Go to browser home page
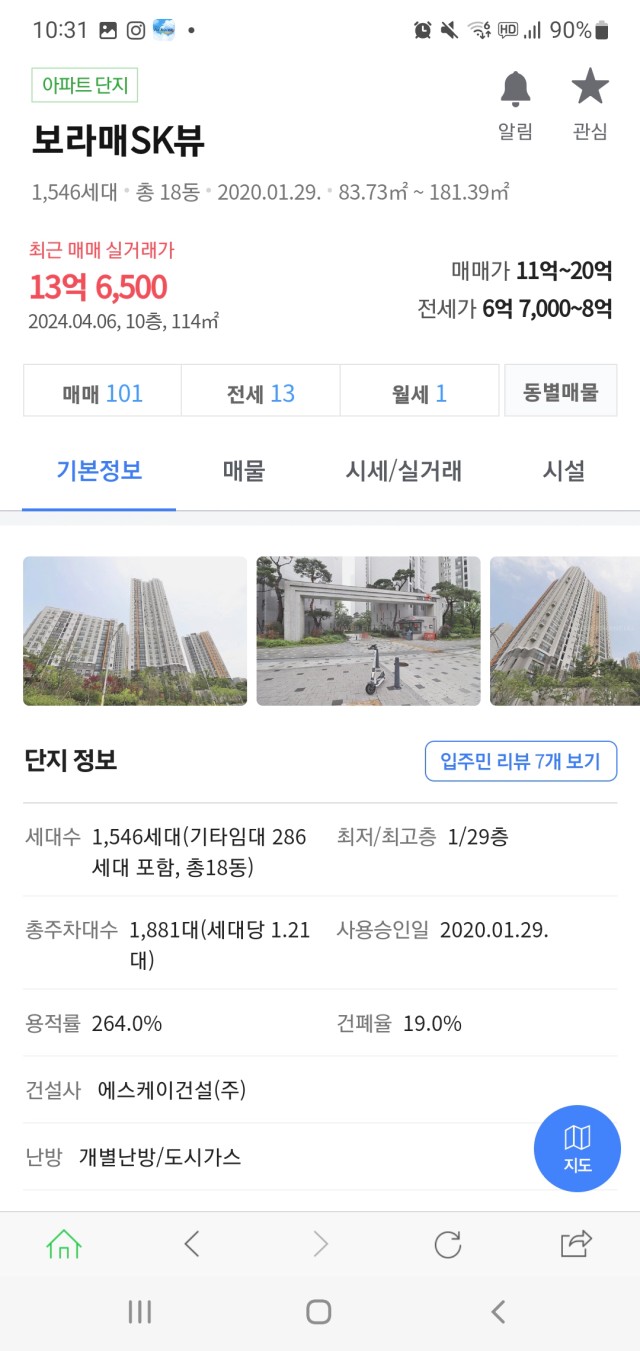 [x=64, y=1244]
